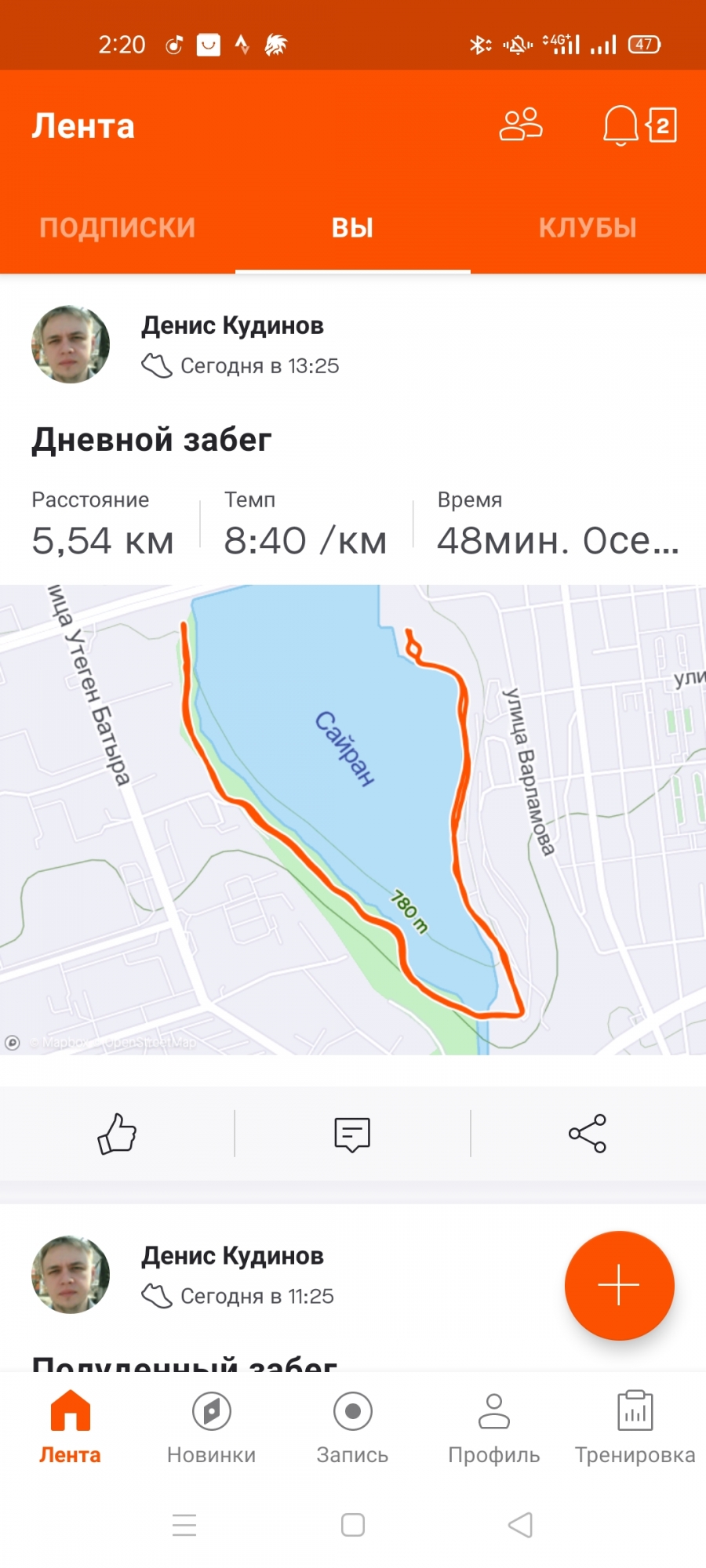
Task: View the Сайран route map
Action: tap(353, 819)
